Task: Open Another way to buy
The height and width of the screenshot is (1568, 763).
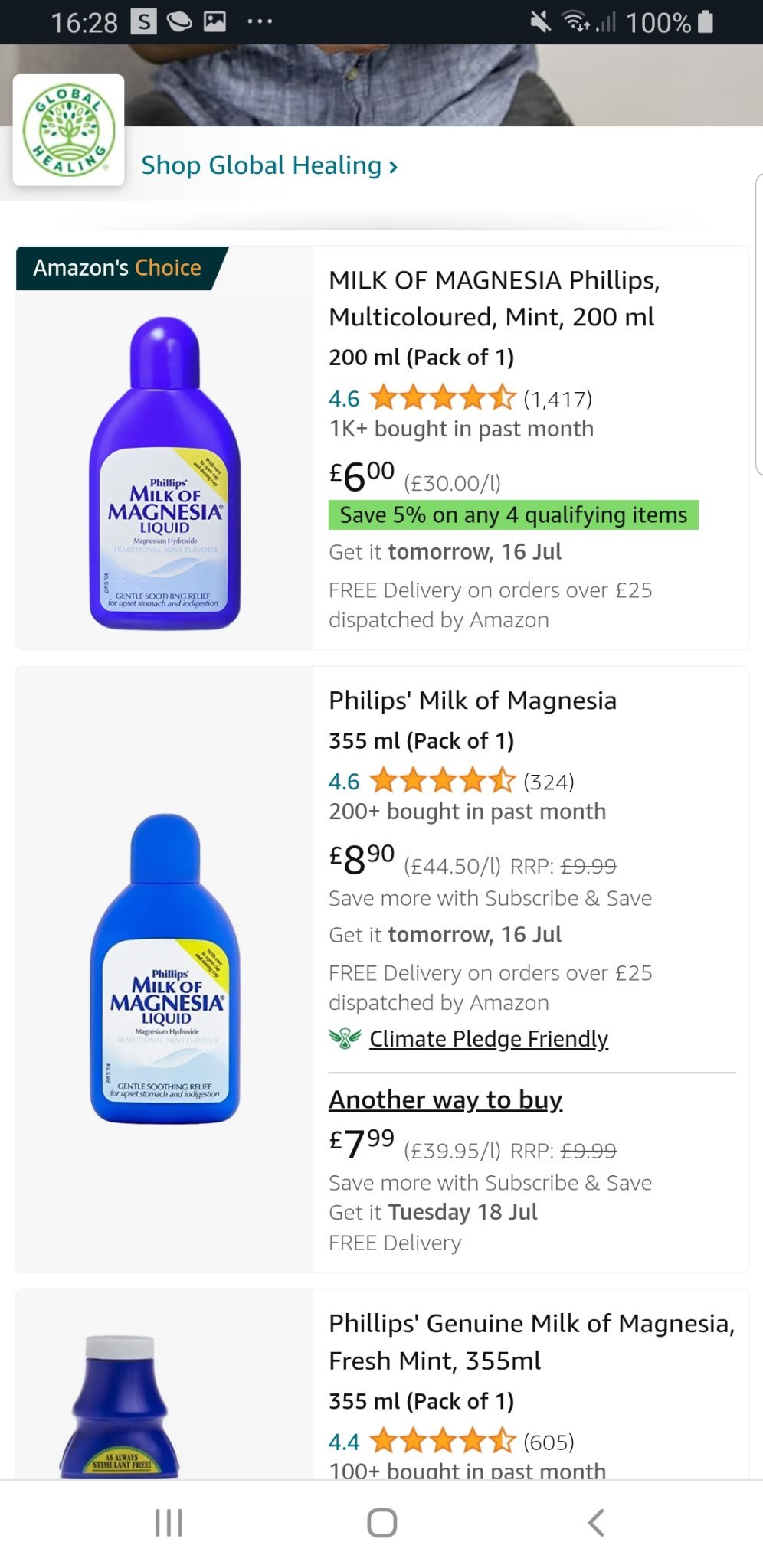Action: coord(445,1099)
